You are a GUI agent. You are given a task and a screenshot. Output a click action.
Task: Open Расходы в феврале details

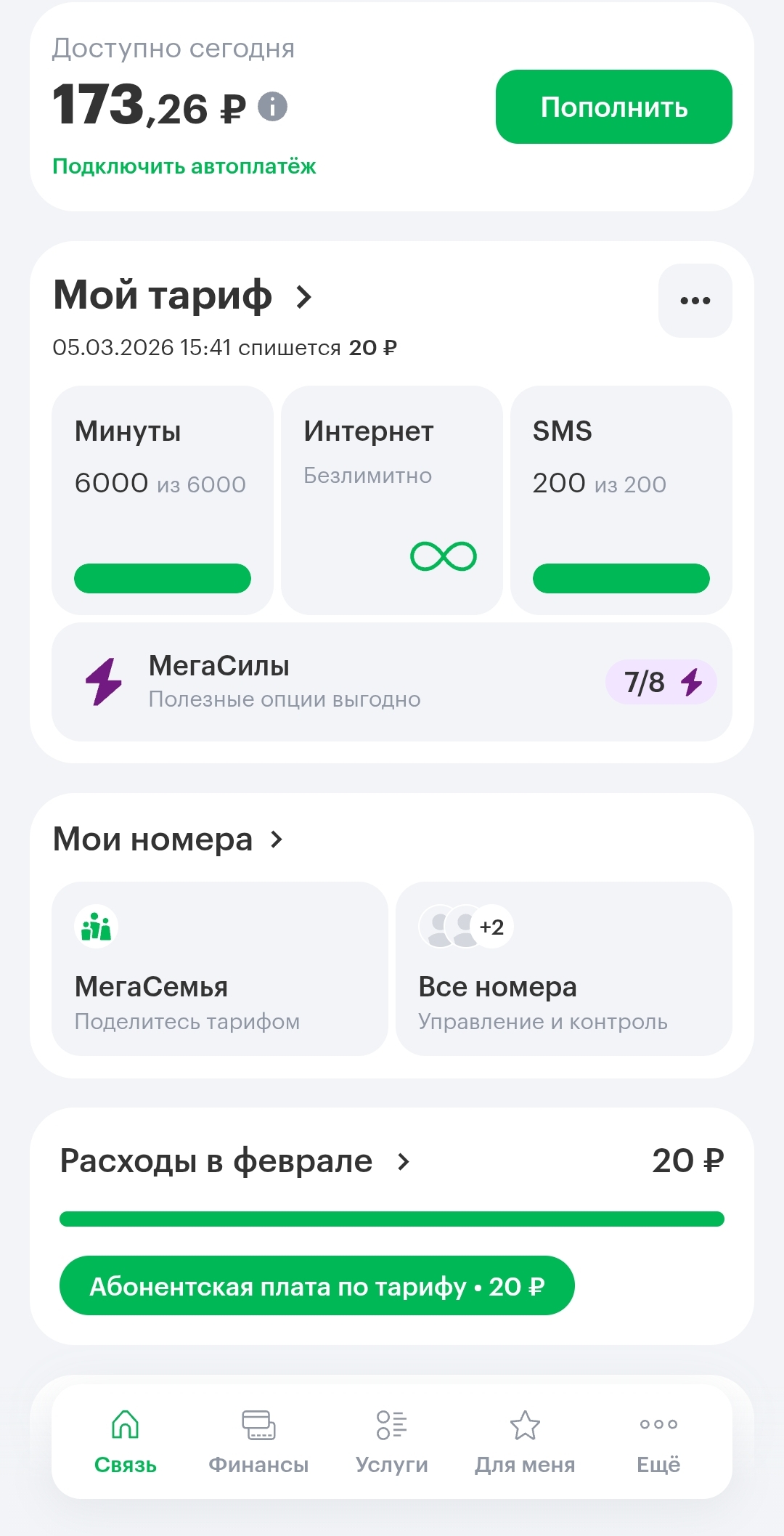pyautogui.click(x=234, y=1161)
